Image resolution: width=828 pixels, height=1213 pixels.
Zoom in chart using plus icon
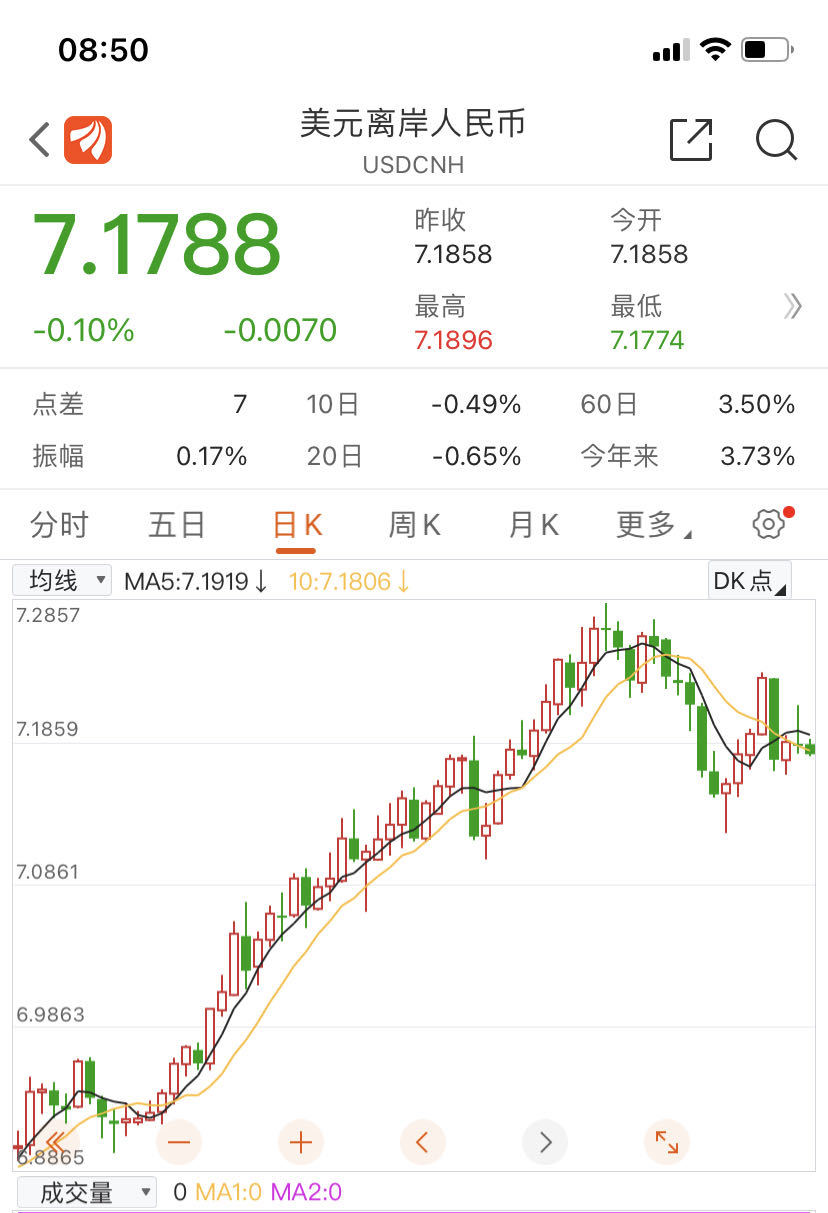(301, 1141)
